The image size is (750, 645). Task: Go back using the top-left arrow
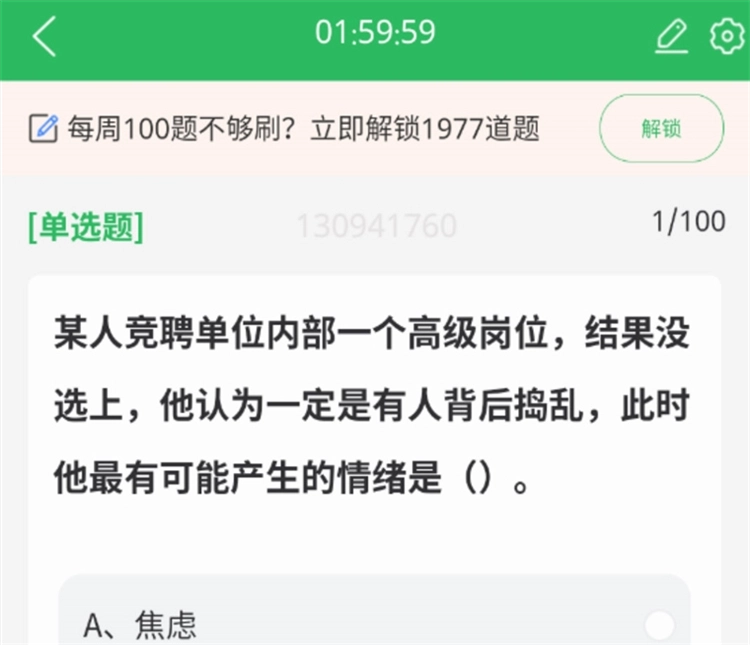click(x=44, y=37)
